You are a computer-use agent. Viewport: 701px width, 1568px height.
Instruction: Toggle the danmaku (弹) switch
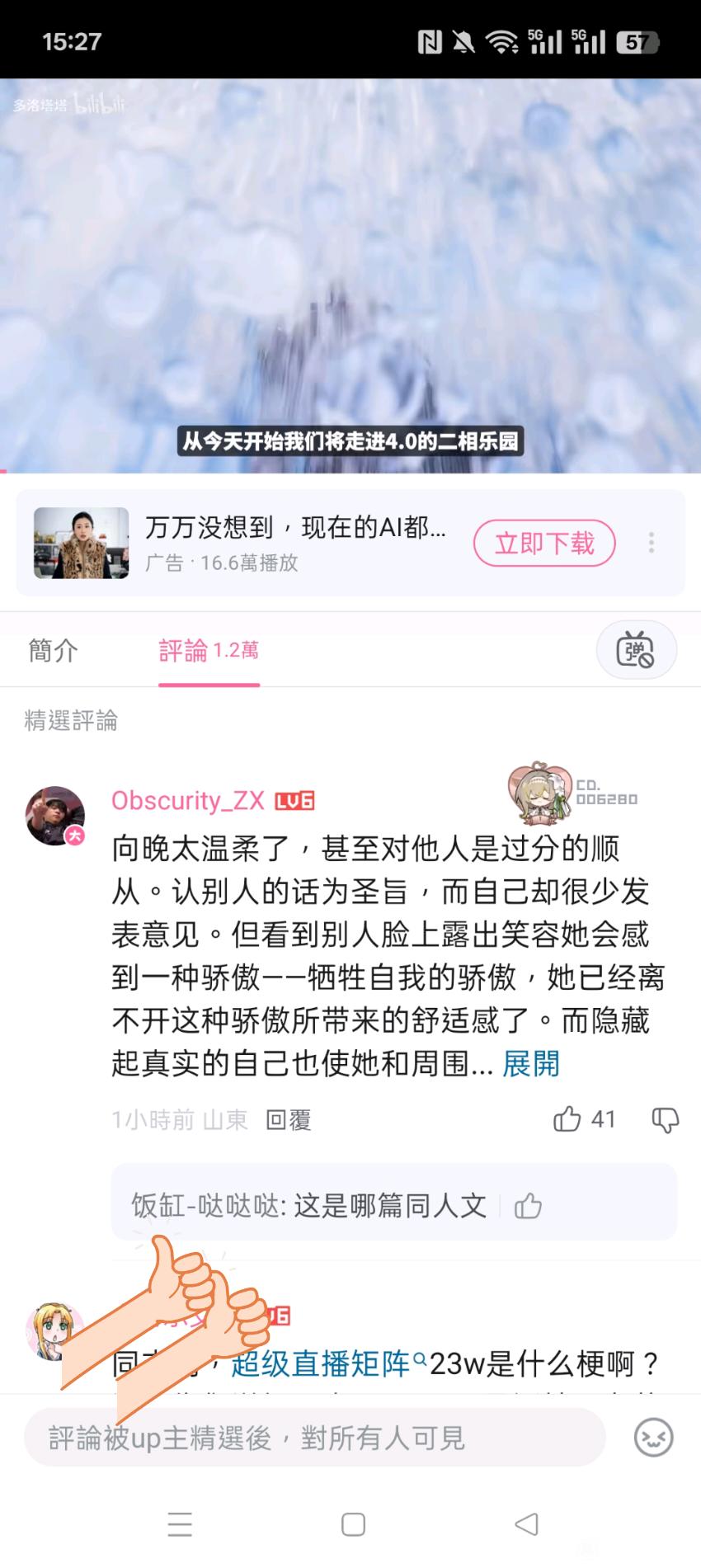(636, 651)
